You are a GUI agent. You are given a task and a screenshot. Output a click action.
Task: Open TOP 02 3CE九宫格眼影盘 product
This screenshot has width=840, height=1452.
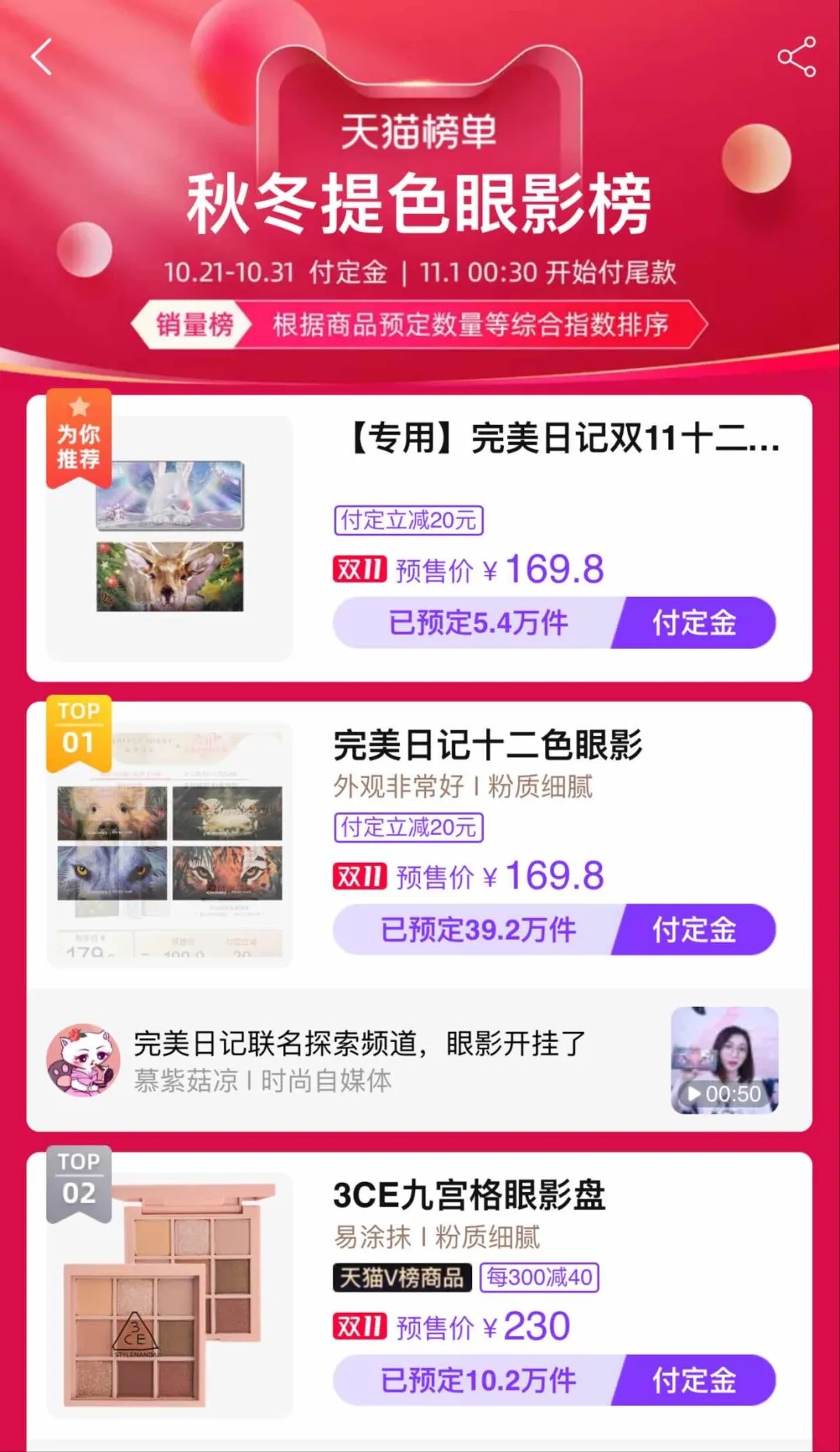pos(469,1195)
